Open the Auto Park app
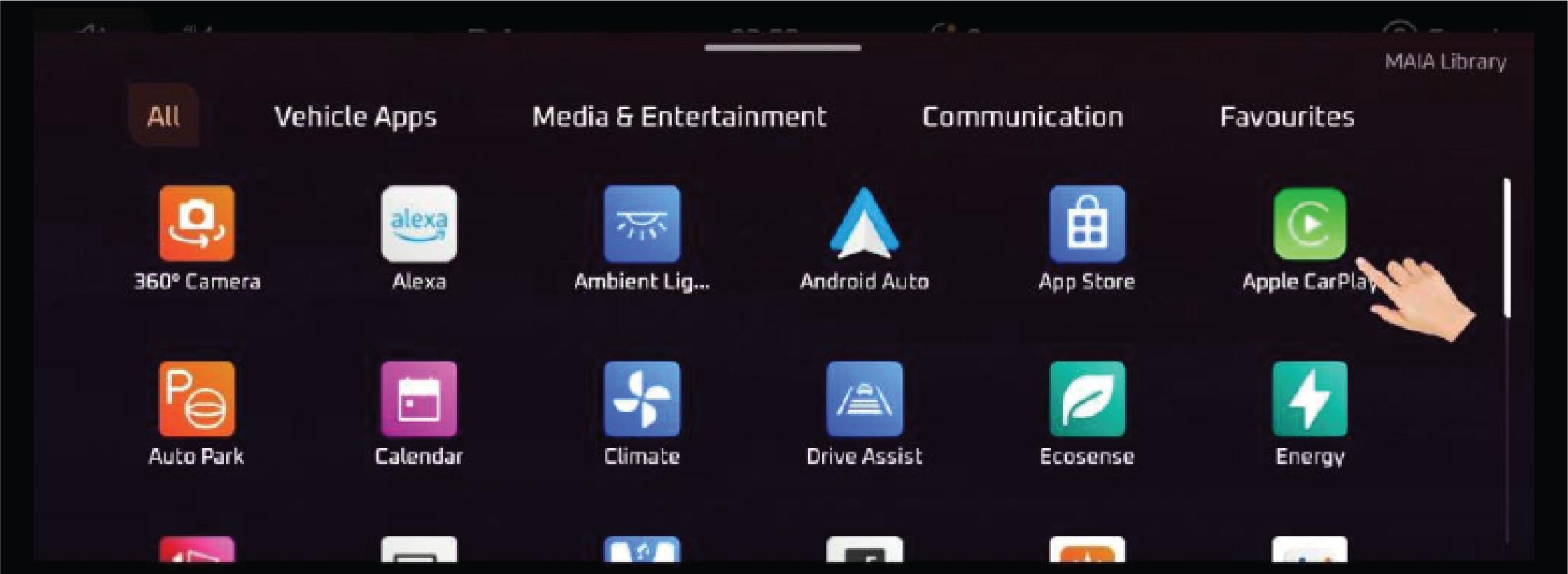This screenshot has width=1568, height=574. coord(197,399)
